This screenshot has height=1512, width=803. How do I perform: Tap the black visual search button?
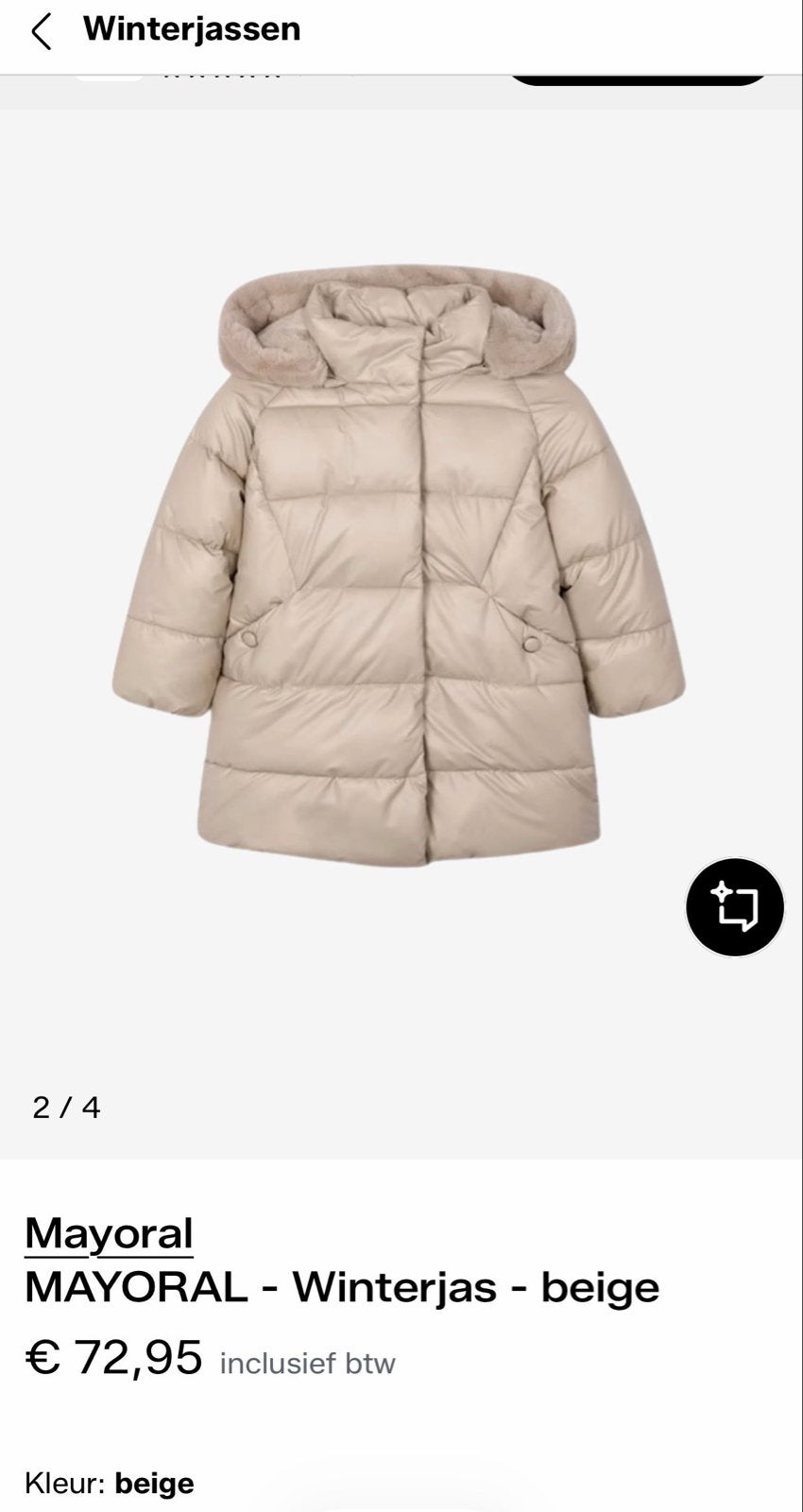pos(735,907)
